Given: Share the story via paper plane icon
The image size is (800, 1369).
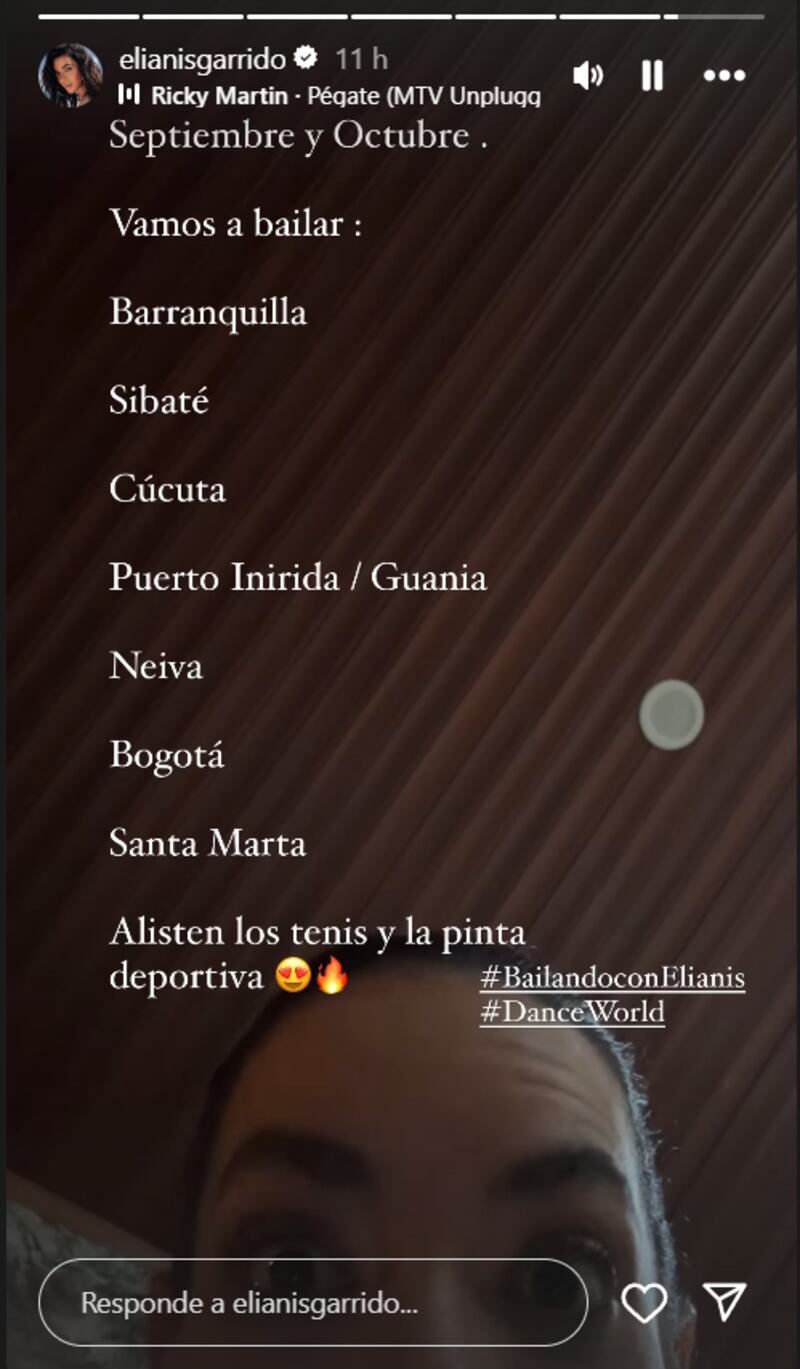Looking at the screenshot, I should (724, 1302).
